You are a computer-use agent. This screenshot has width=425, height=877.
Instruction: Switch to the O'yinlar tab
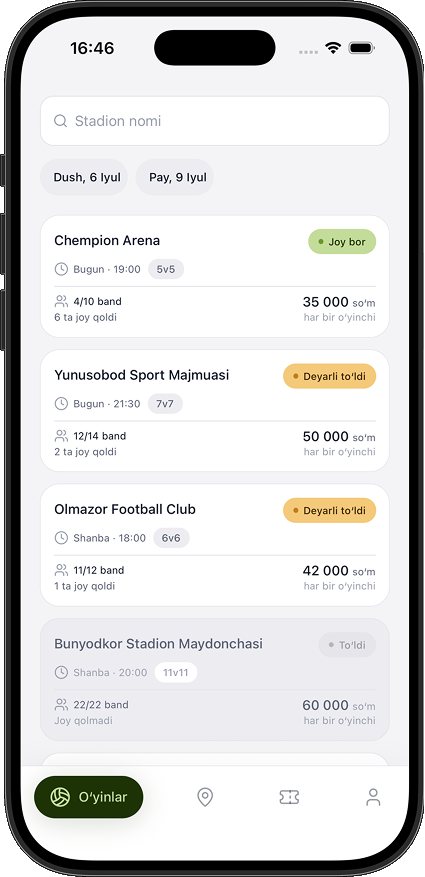click(88, 797)
